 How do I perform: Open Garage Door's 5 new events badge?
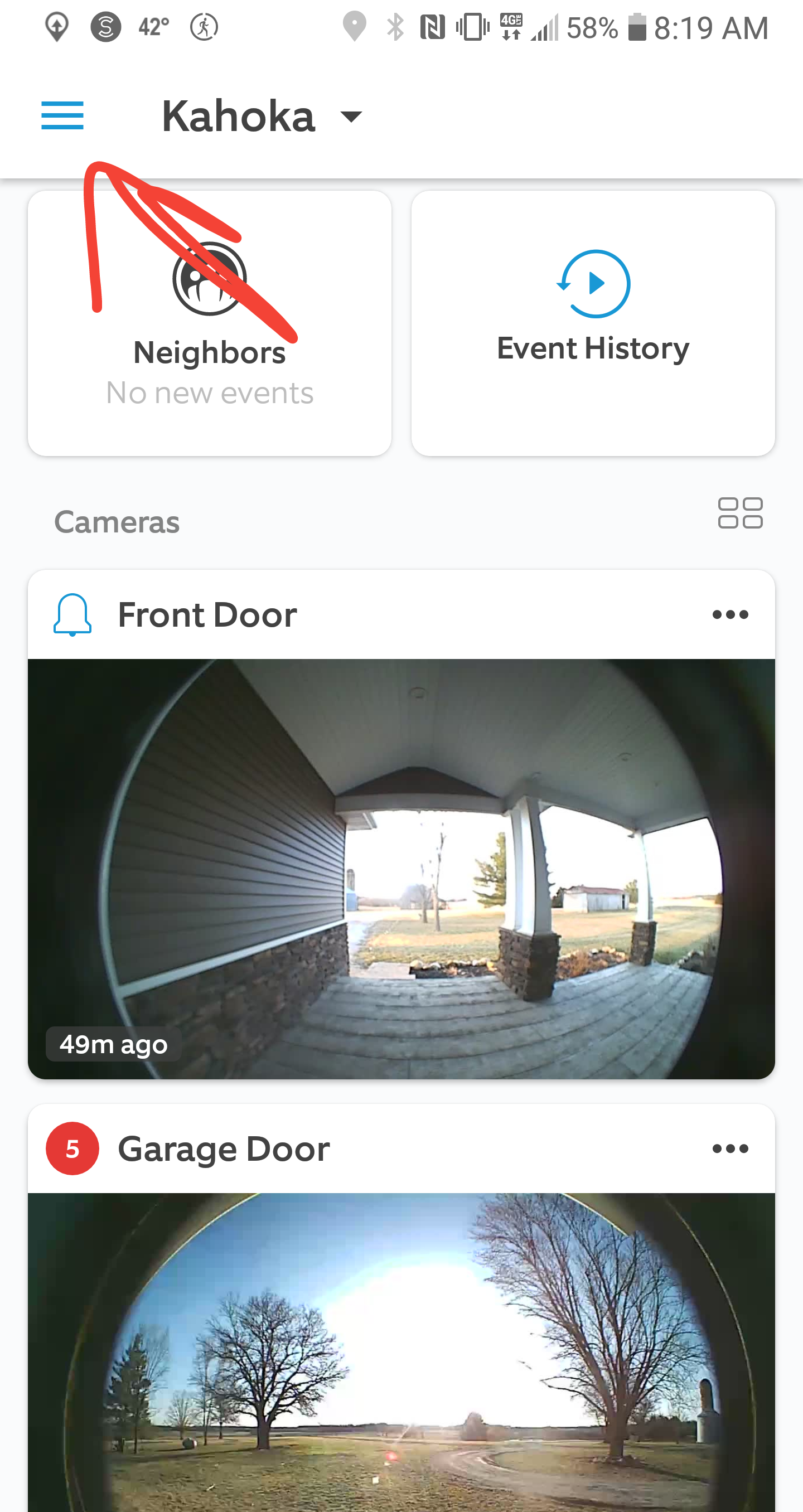[72, 1148]
